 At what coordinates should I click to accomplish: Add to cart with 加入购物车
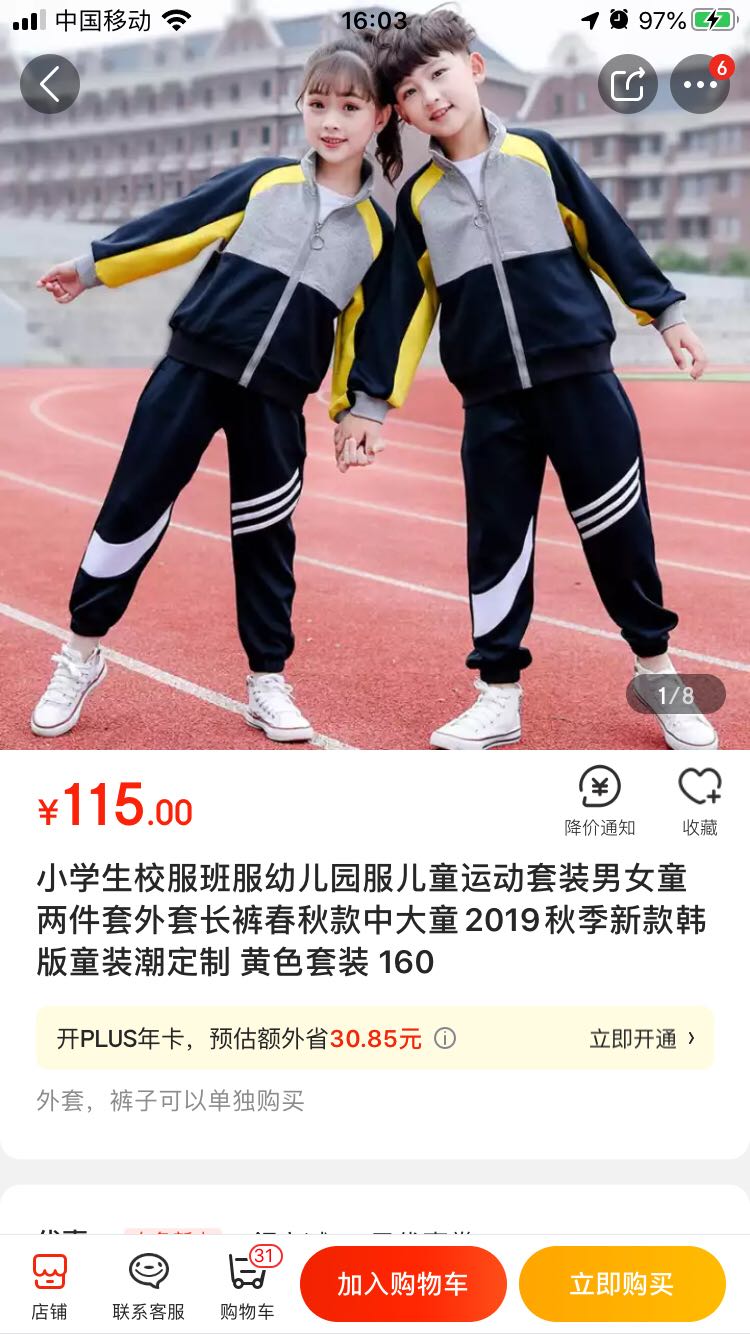403,1285
